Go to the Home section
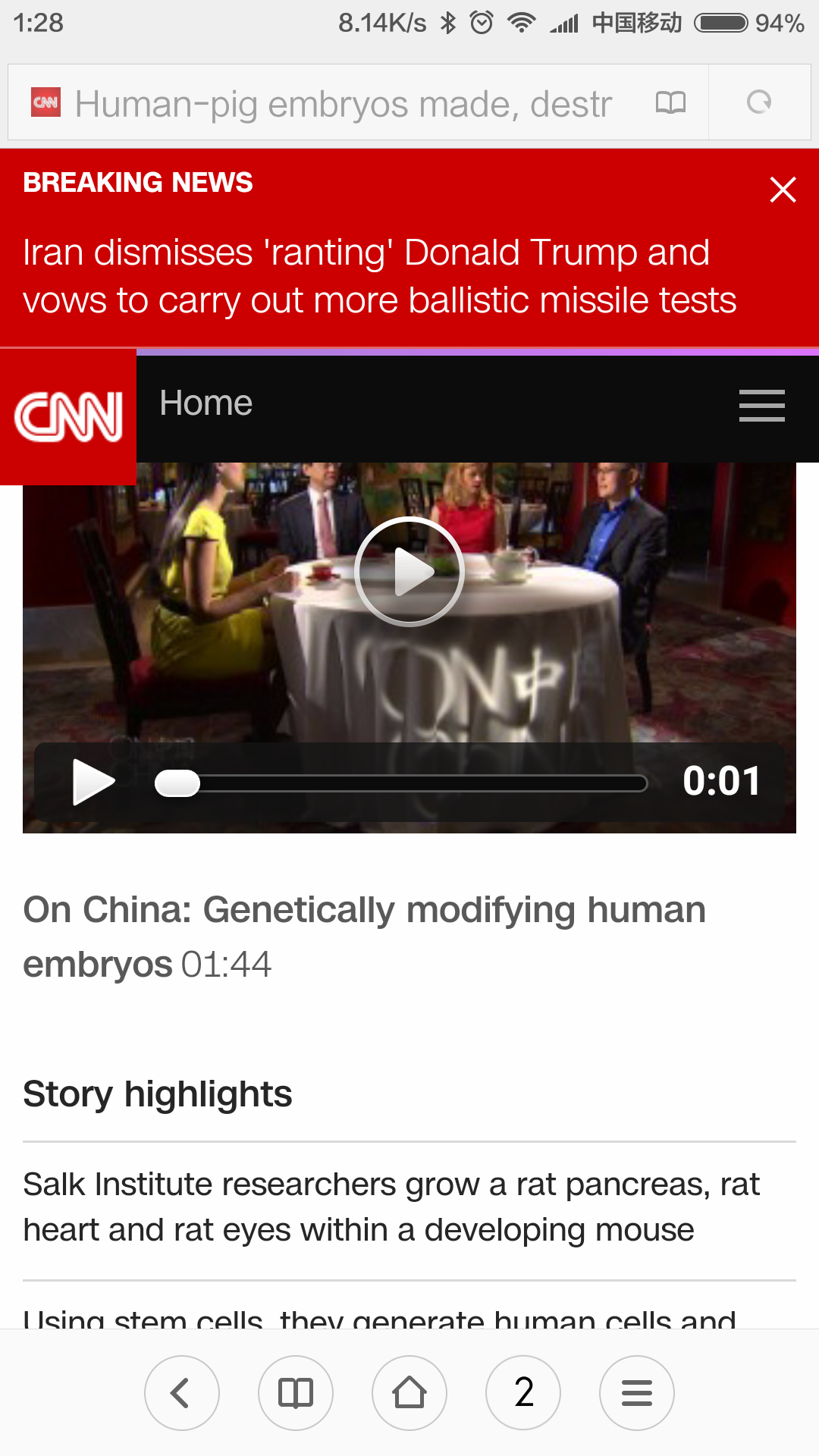The image size is (819, 1456). 206,403
